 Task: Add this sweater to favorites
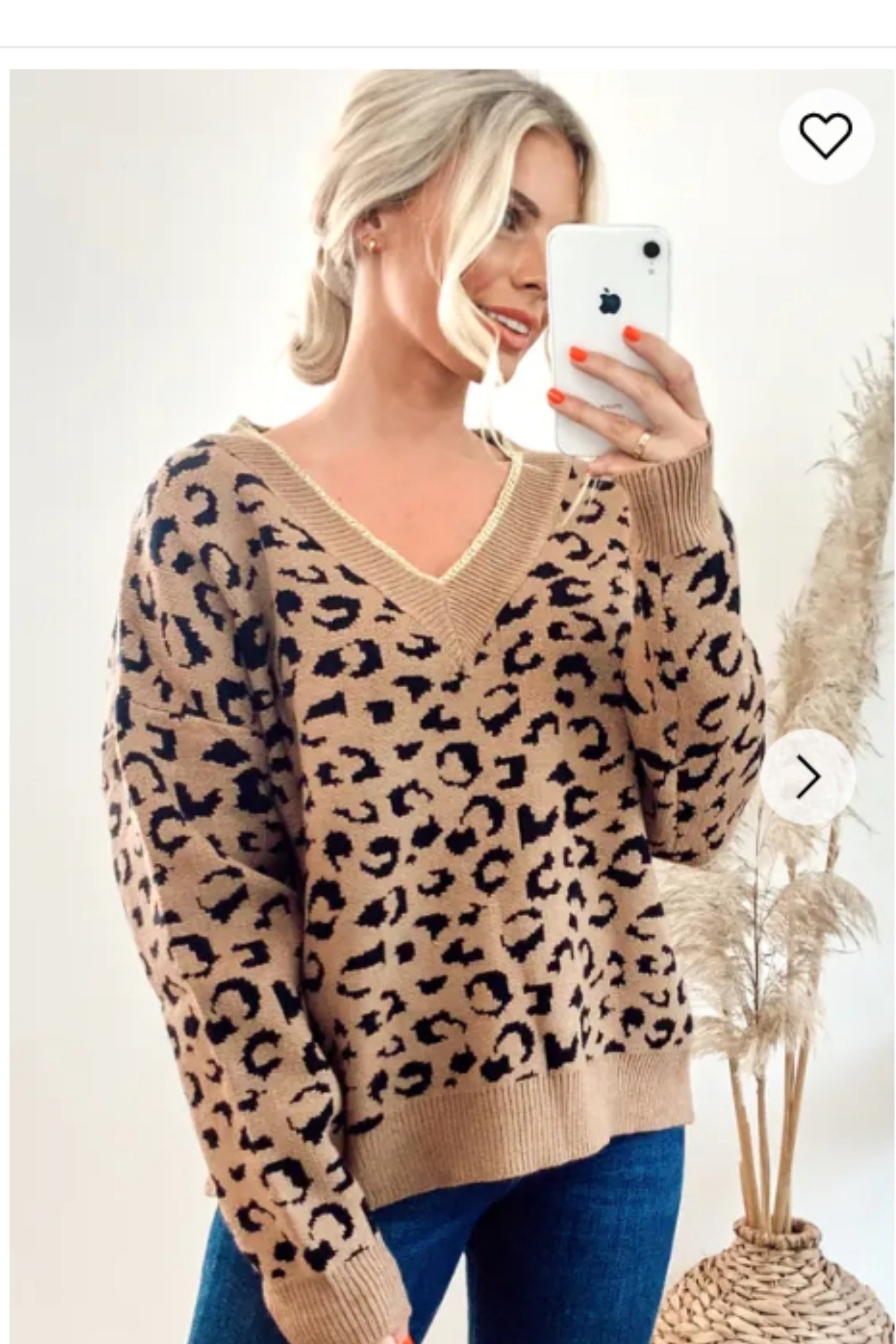(x=826, y=136)
